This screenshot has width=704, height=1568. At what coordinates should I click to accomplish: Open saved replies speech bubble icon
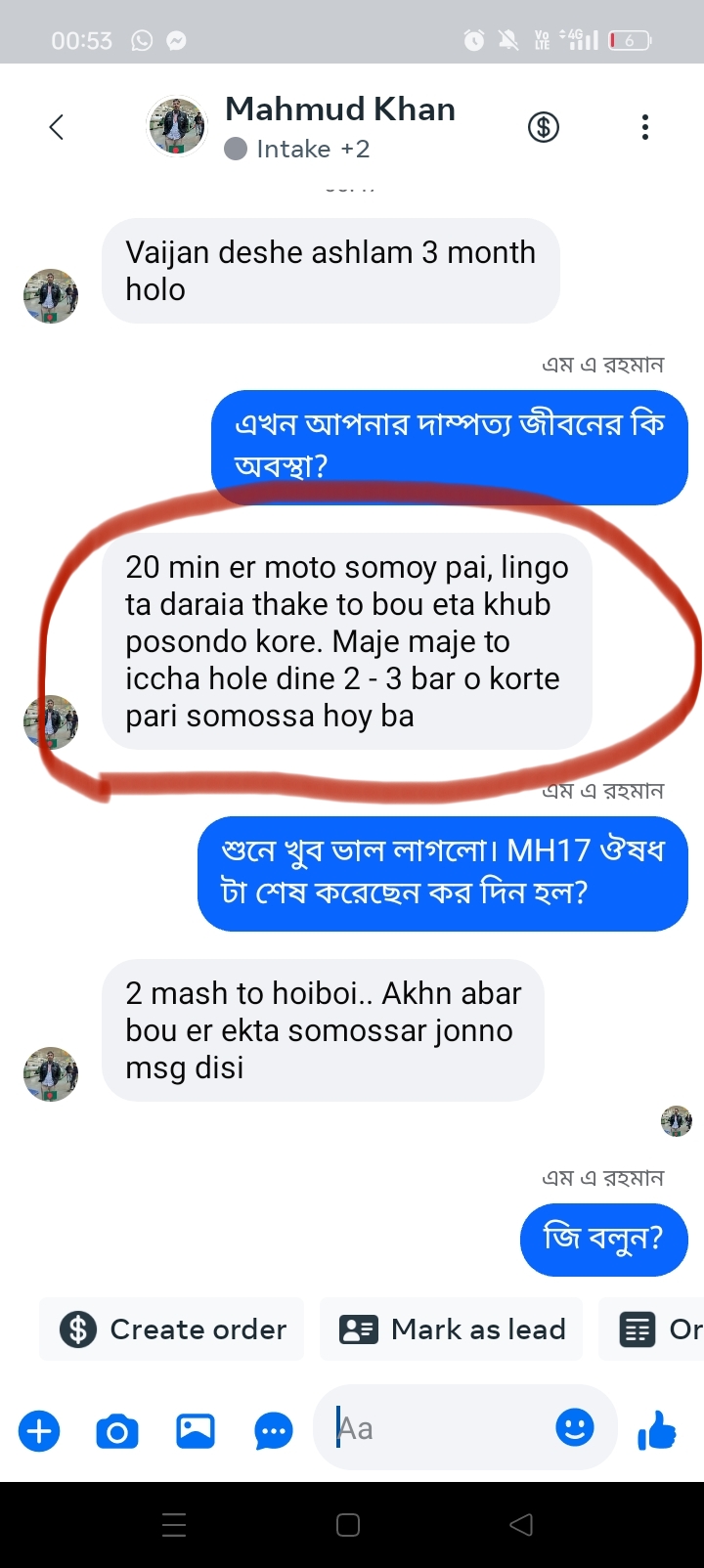point(274,1431)
